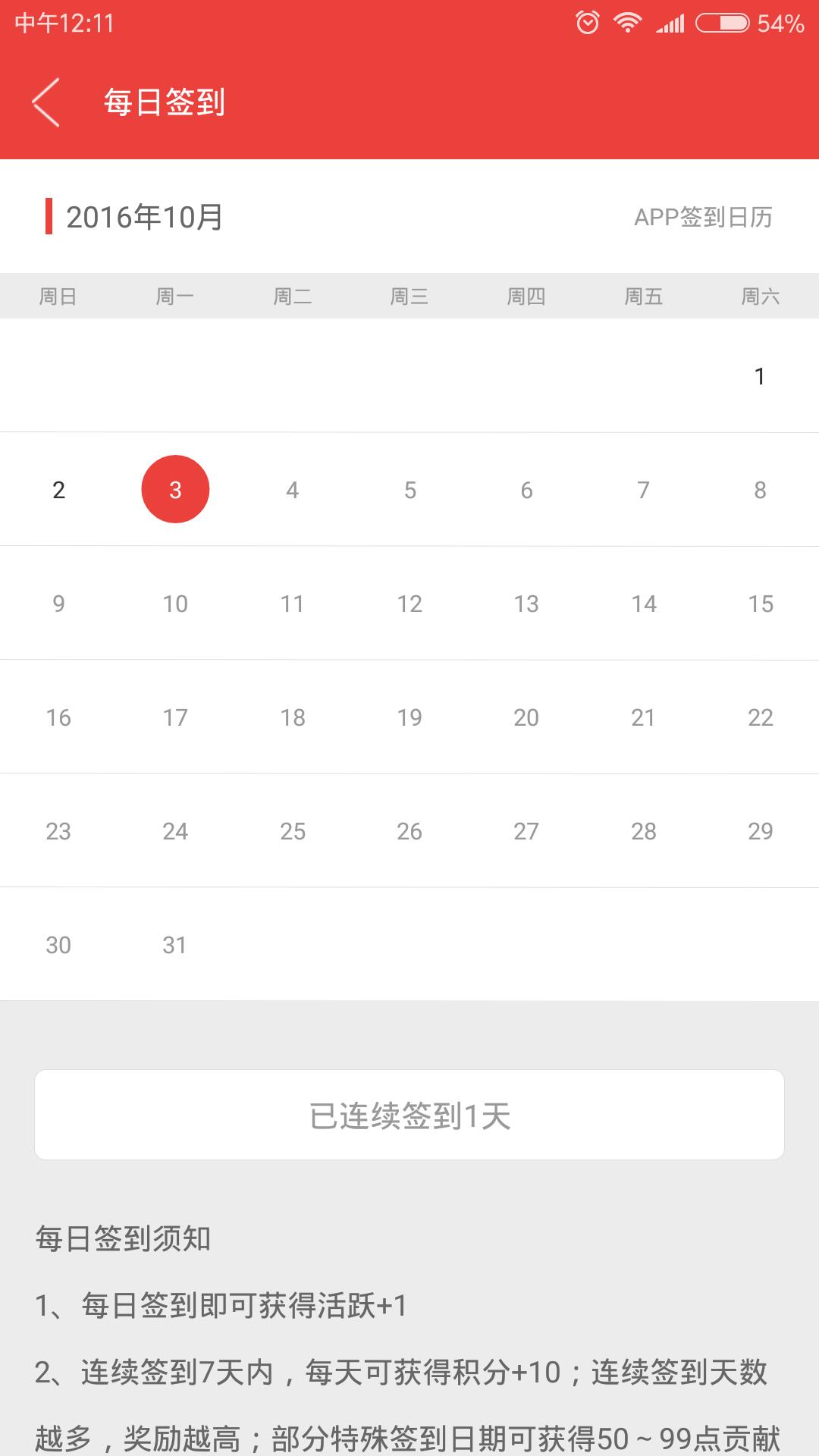Go back from the 每日签到 page
This screenshot has width=819, height=1456.
click(45, 102)
